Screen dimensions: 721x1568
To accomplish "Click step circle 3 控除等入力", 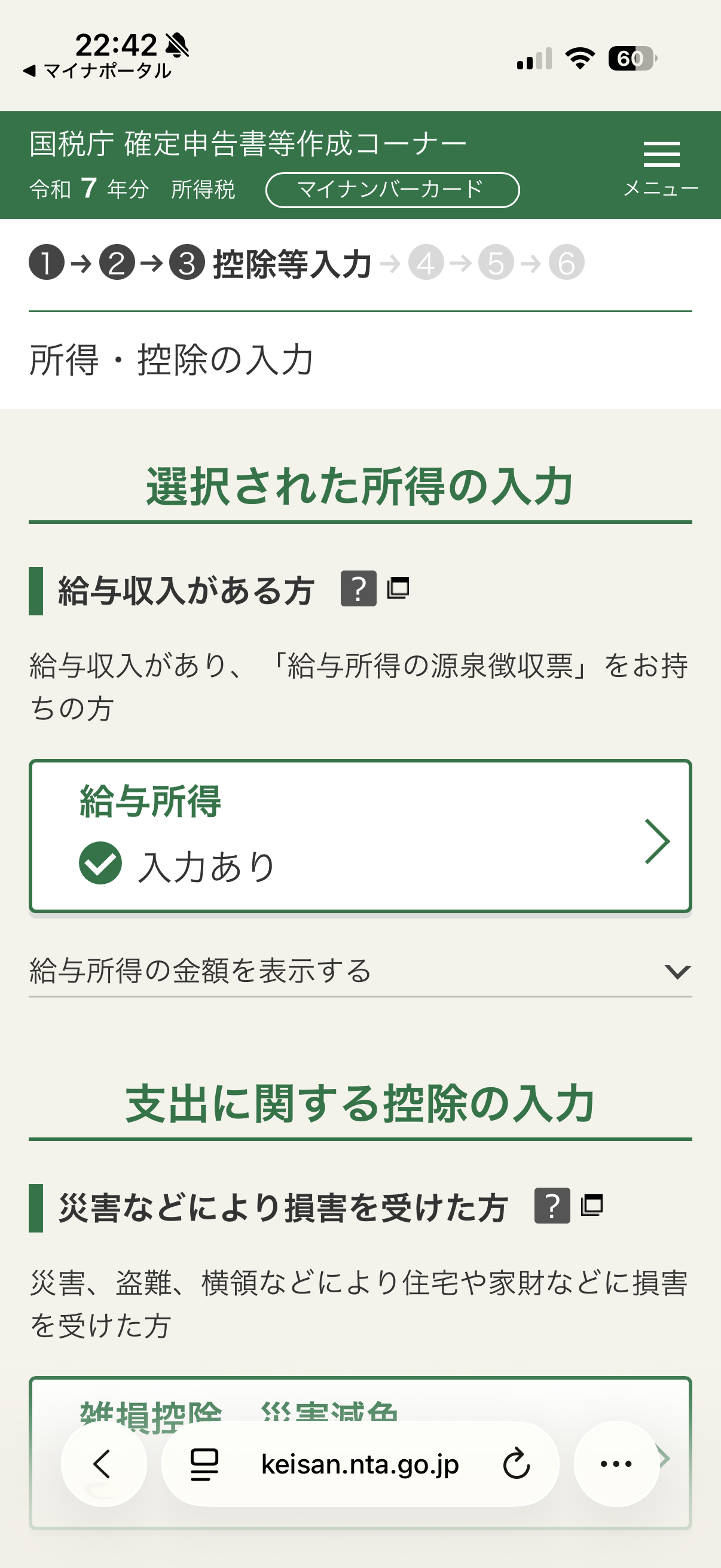I will point(184,264).
